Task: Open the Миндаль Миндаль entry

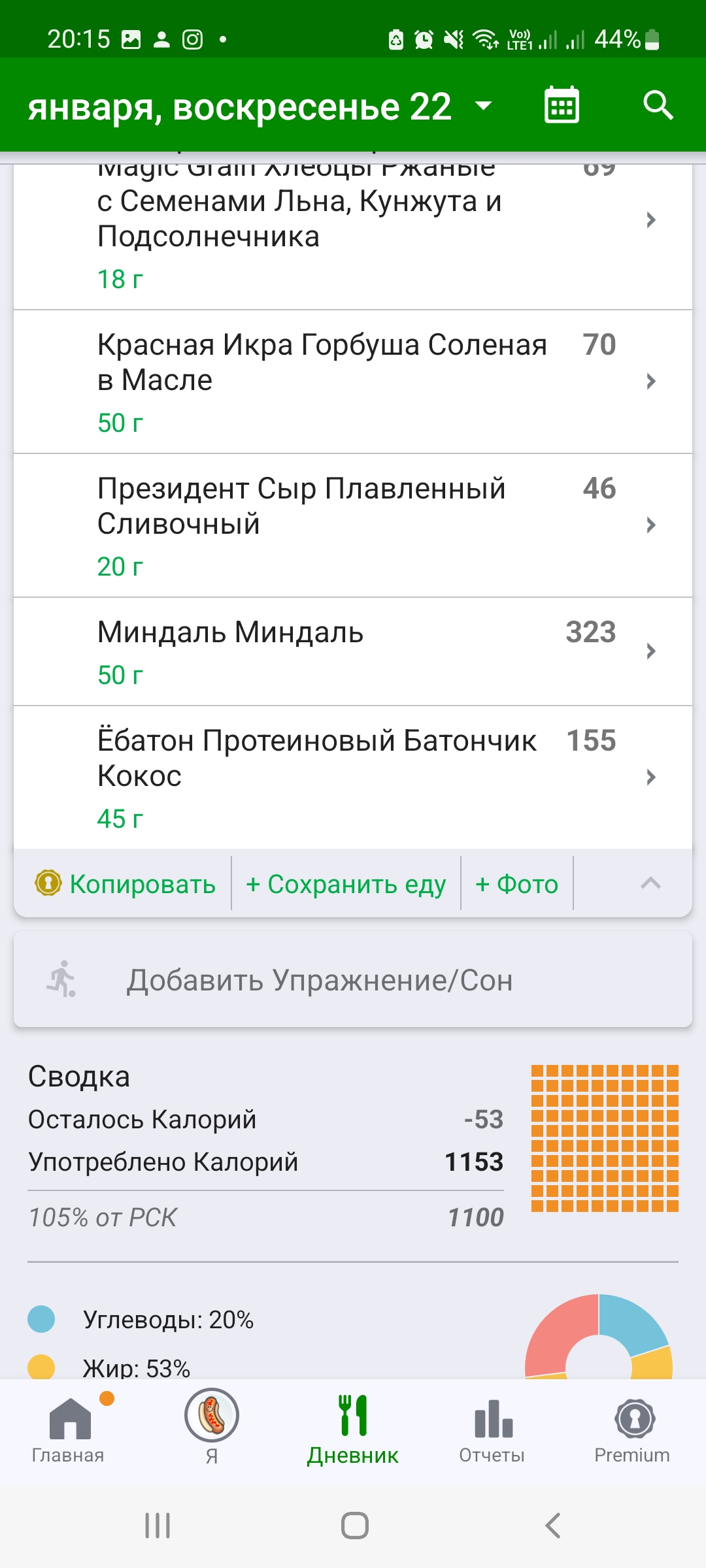Action: point(353,651)
